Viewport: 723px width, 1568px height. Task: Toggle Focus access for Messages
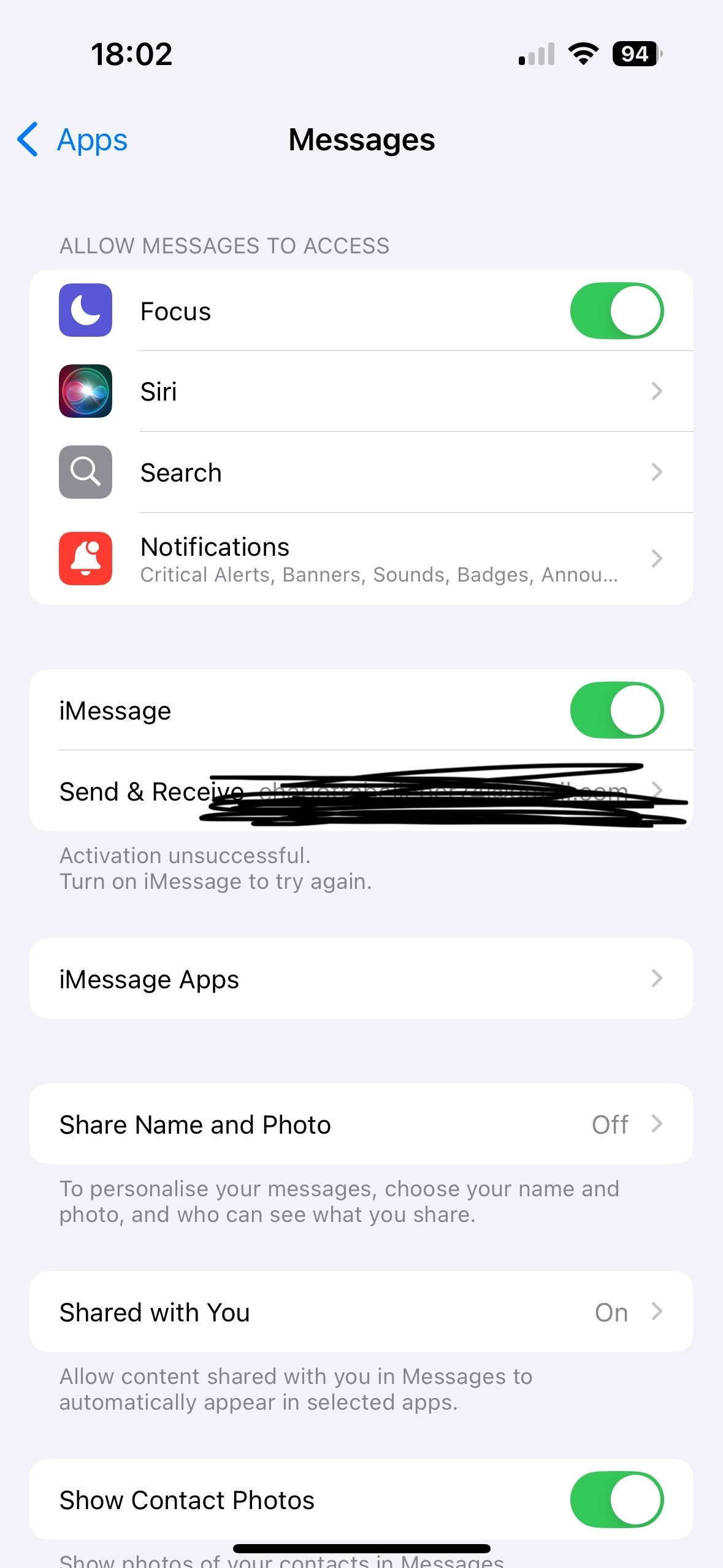[616, 310]
